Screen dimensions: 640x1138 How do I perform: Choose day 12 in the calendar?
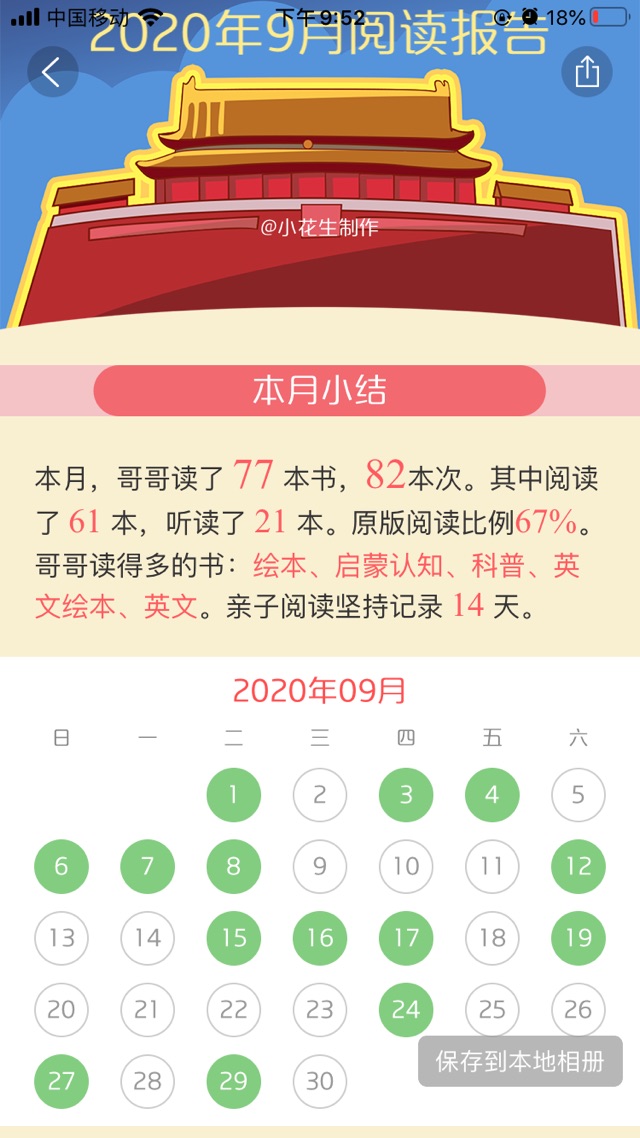[x=578, y=866]
